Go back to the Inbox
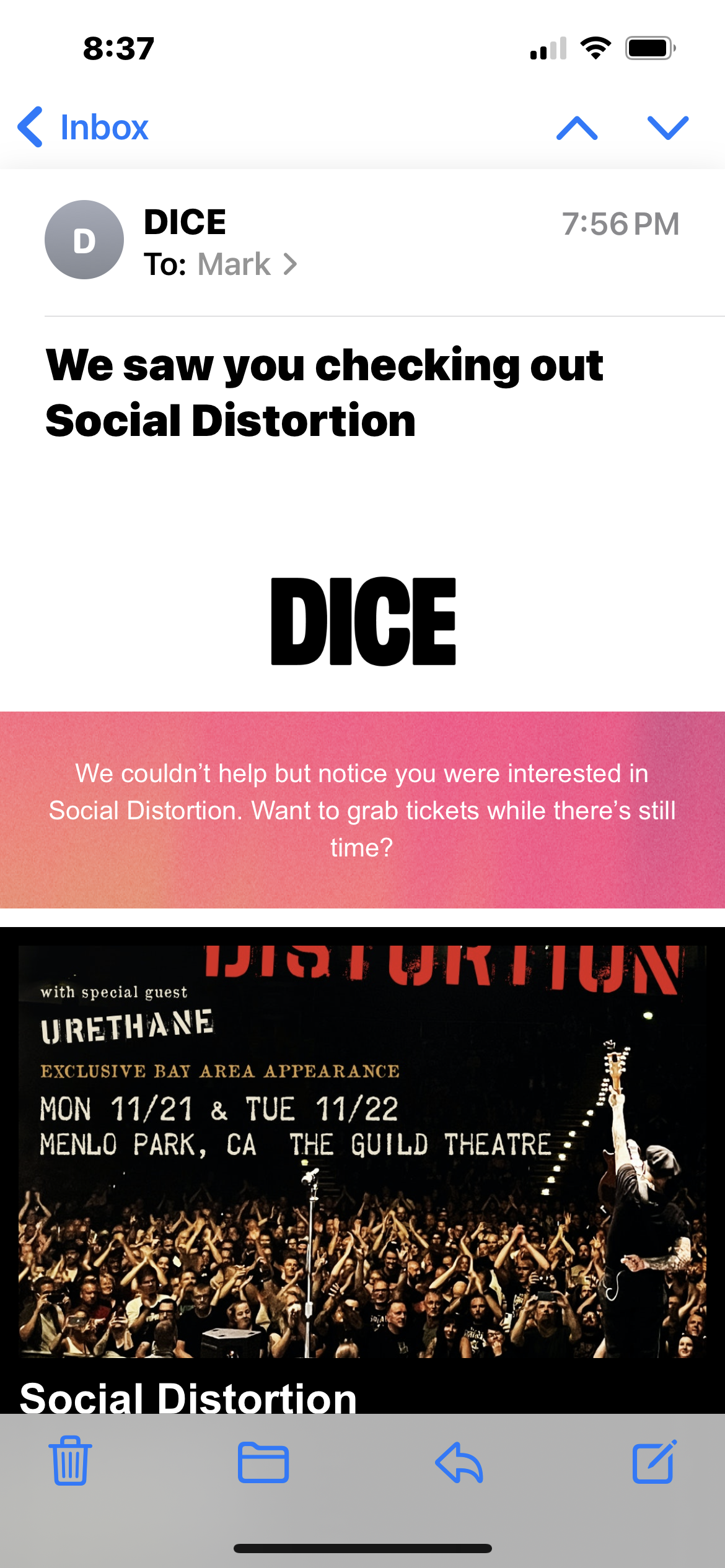This screenshot has height=1568, width=725. coord(84,128)
